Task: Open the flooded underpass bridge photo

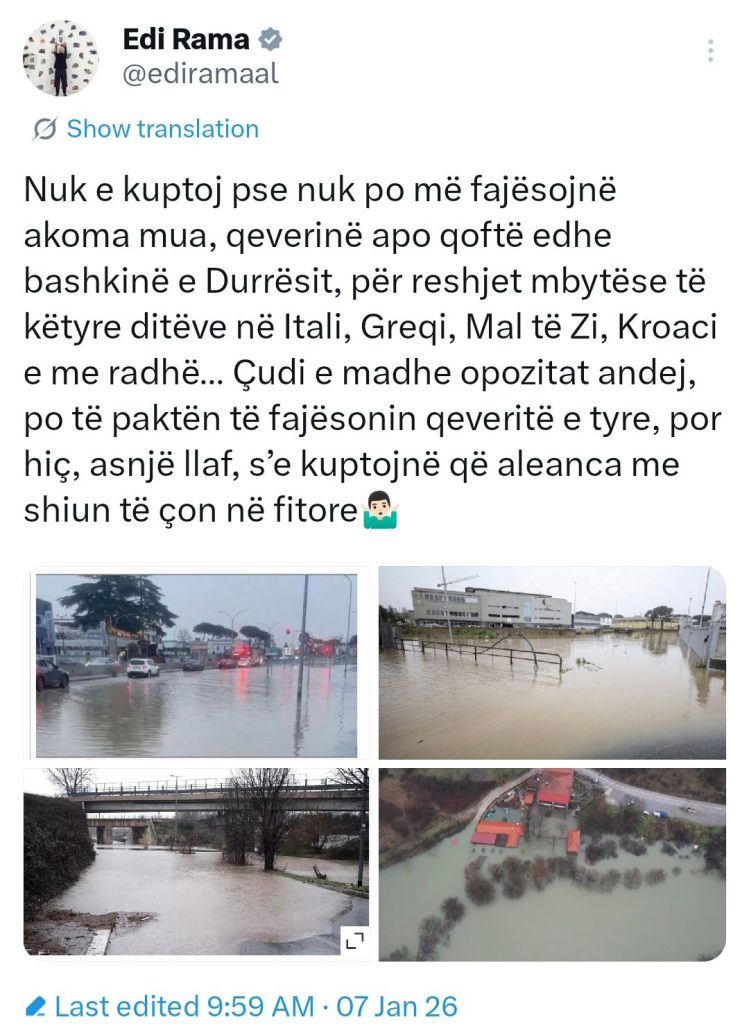Action: 197,862
